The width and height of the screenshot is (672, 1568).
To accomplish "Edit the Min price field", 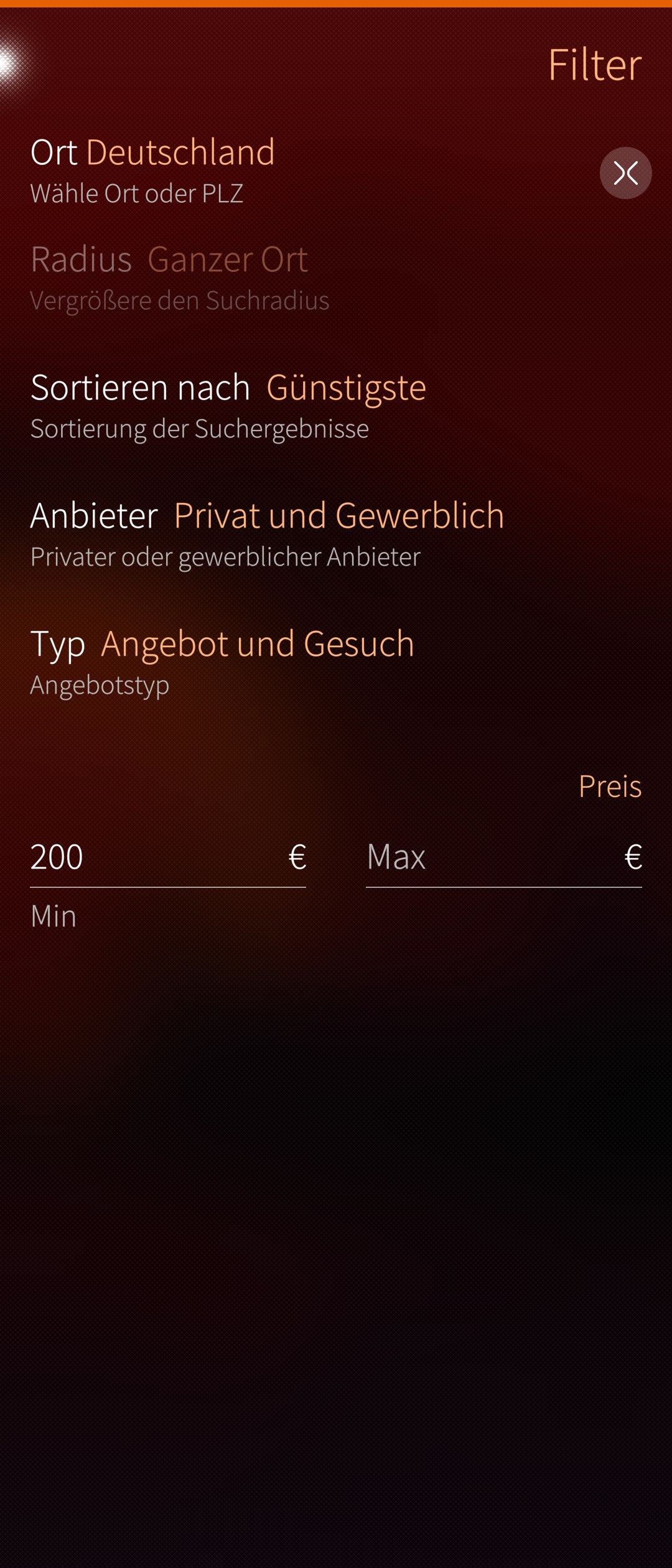I will click(168, 858).
